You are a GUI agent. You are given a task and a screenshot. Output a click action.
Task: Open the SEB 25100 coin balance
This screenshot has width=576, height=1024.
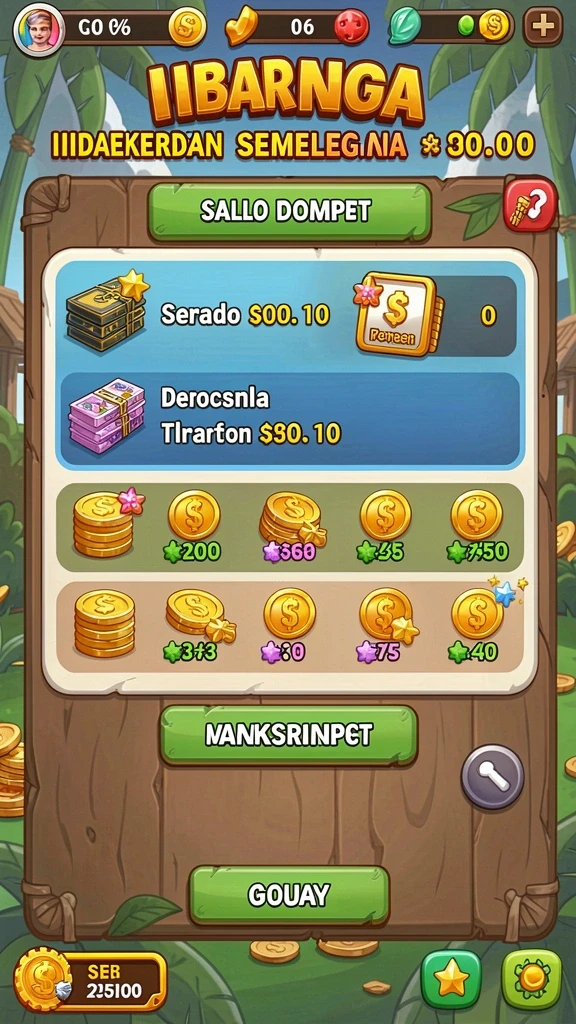pyautogui.click(x=91, y=980)
